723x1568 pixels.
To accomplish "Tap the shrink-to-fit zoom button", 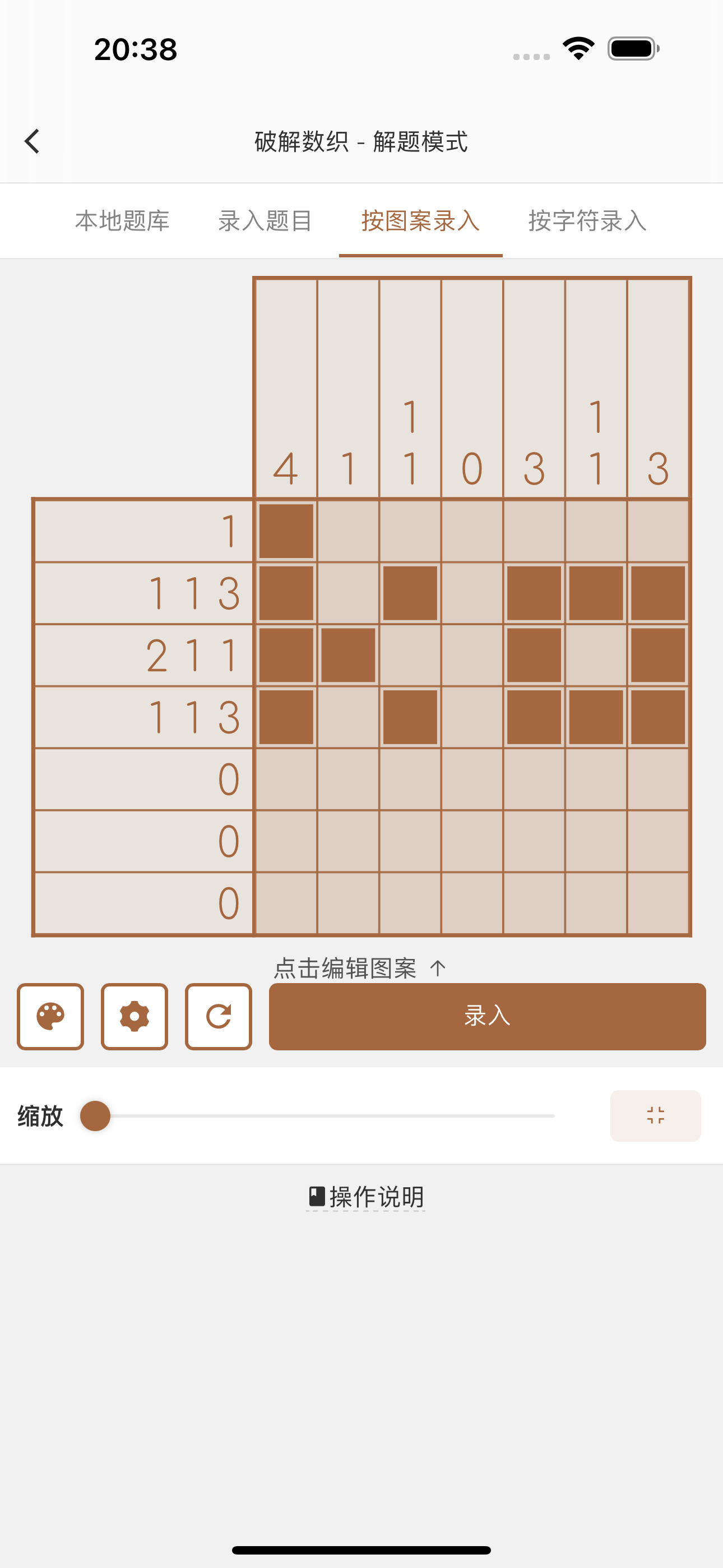I will pos(655,1116).
